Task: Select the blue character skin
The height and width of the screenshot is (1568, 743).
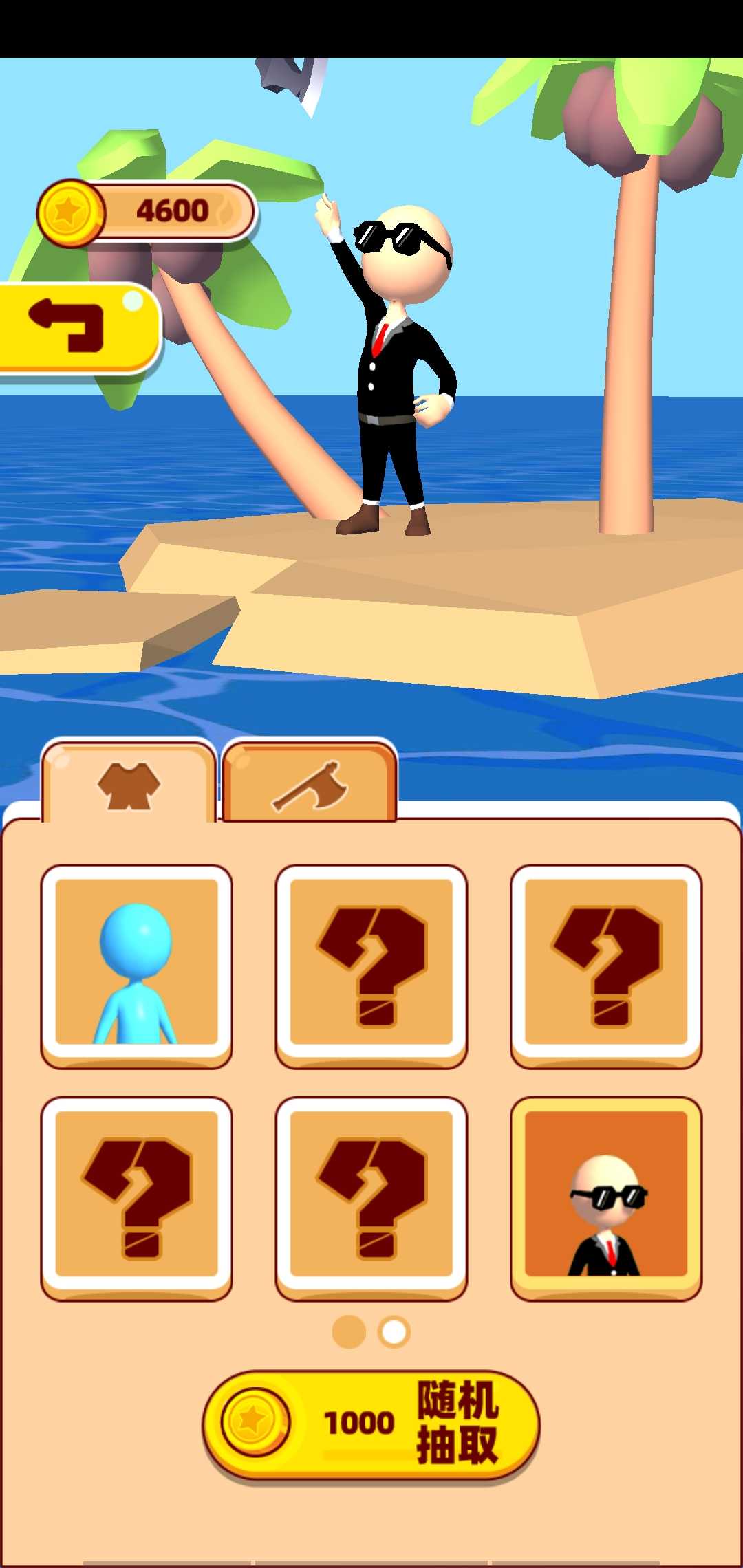Action: point(136,966)
